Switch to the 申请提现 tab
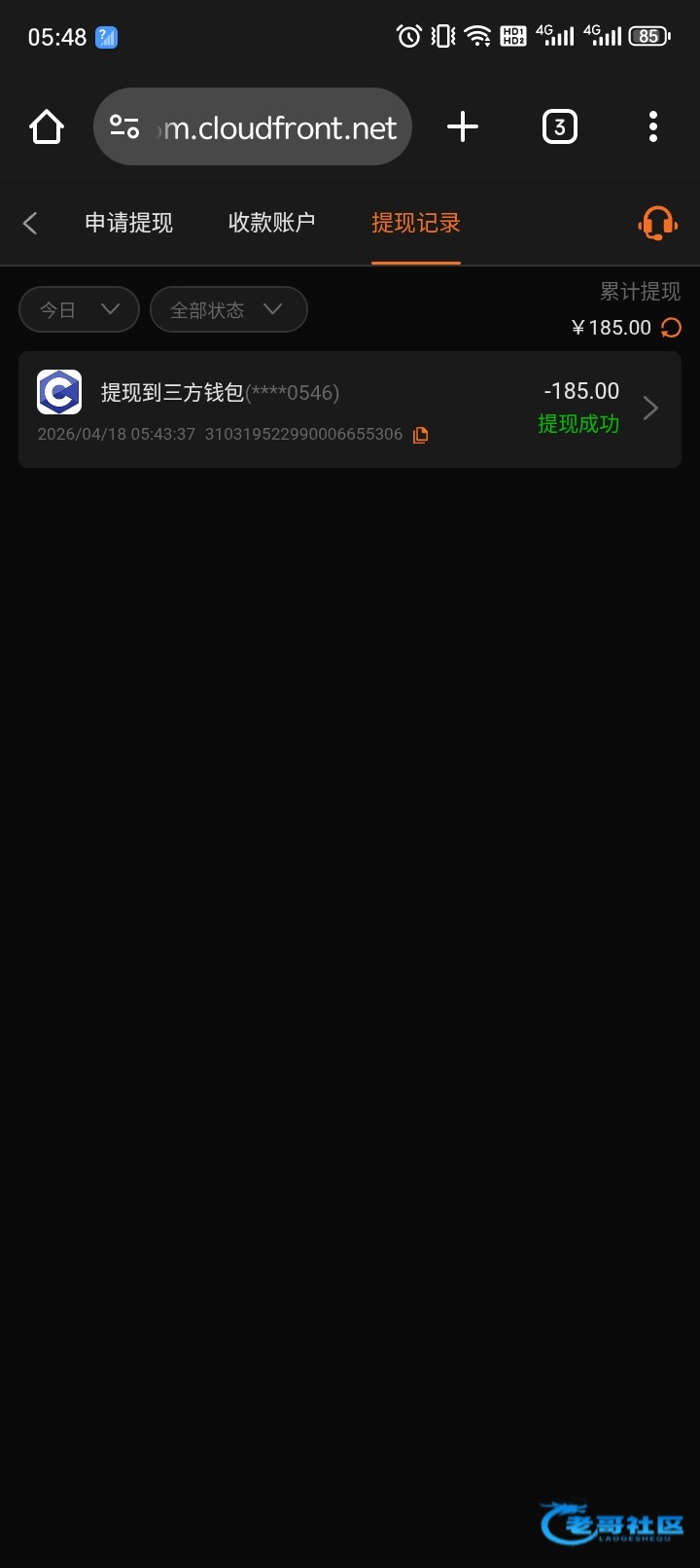Screen dimensions: 700x1568 (x=128, y=223)
